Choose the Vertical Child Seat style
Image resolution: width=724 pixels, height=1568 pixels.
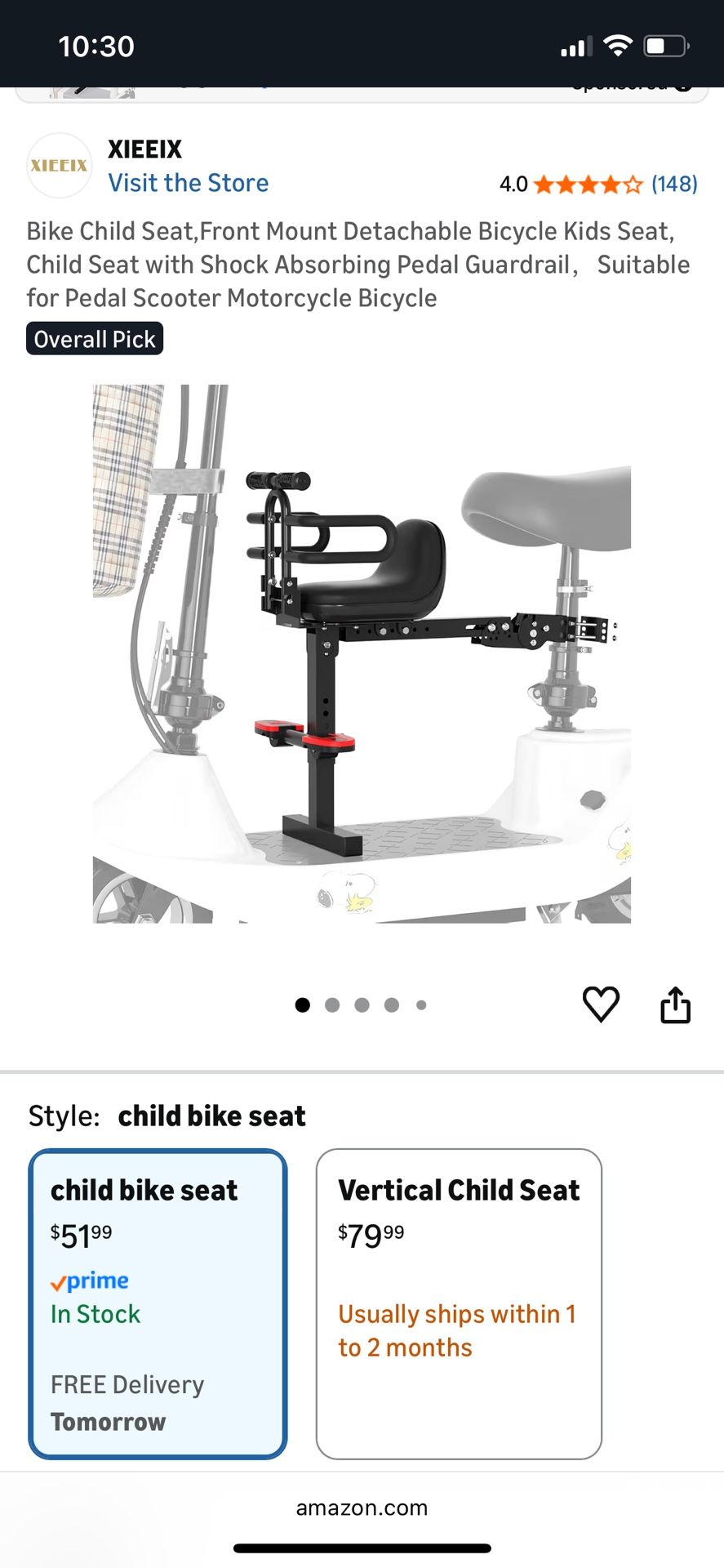459,1303
